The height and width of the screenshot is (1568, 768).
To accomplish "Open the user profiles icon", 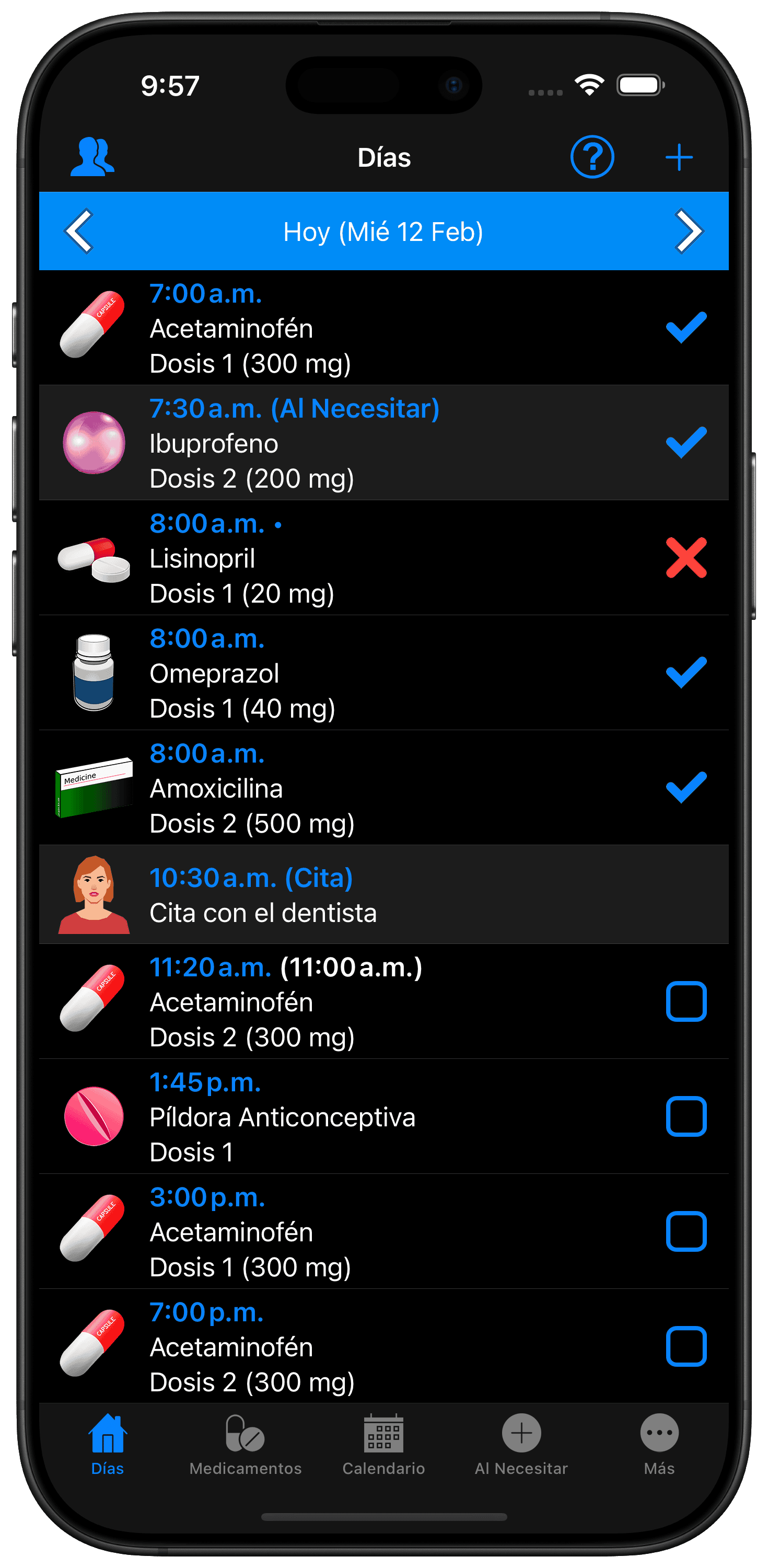I will click(92, 157).
